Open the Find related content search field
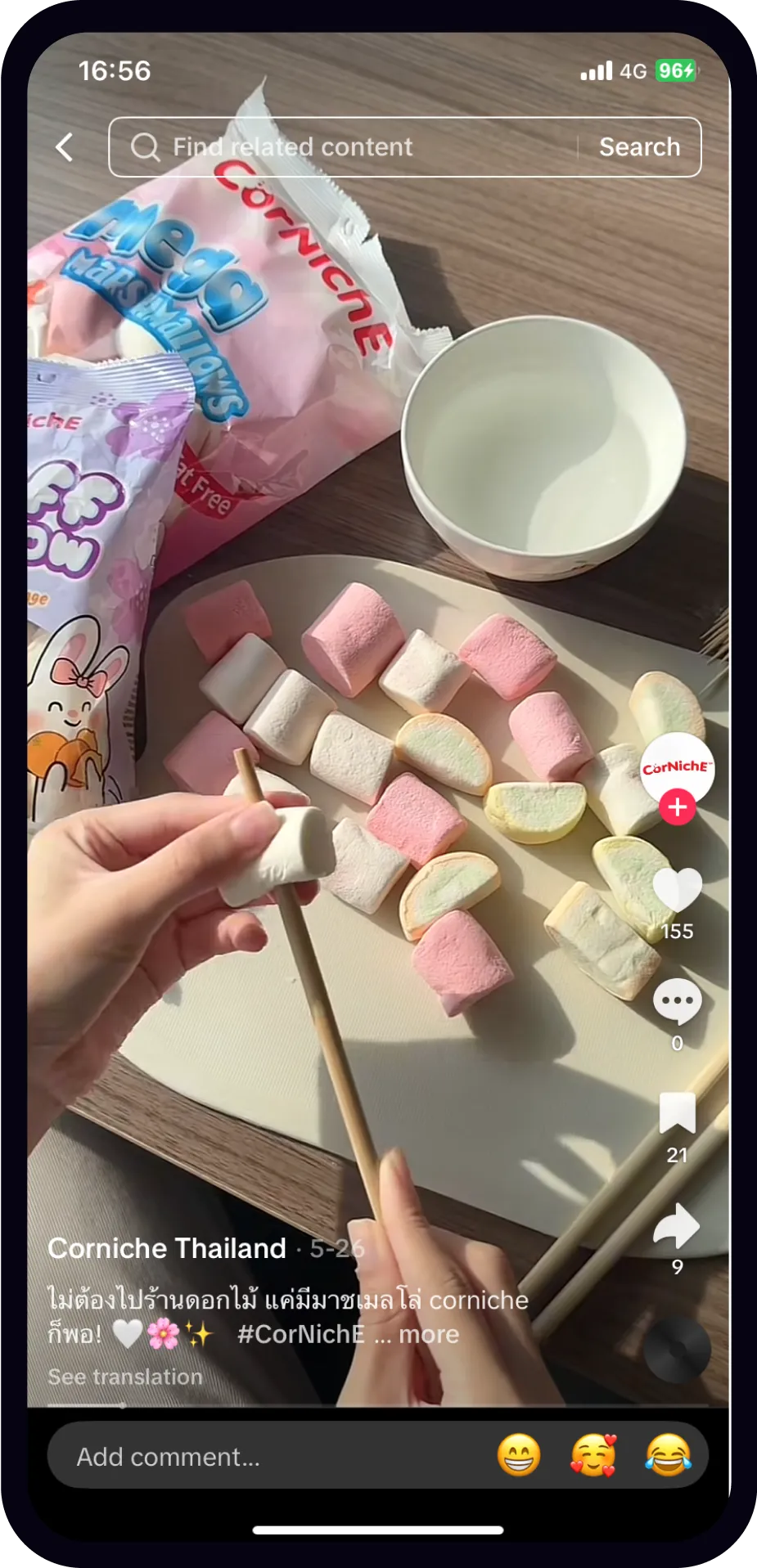The height and width of the screenshot is (1568, 757). click(x=344, y=147)
